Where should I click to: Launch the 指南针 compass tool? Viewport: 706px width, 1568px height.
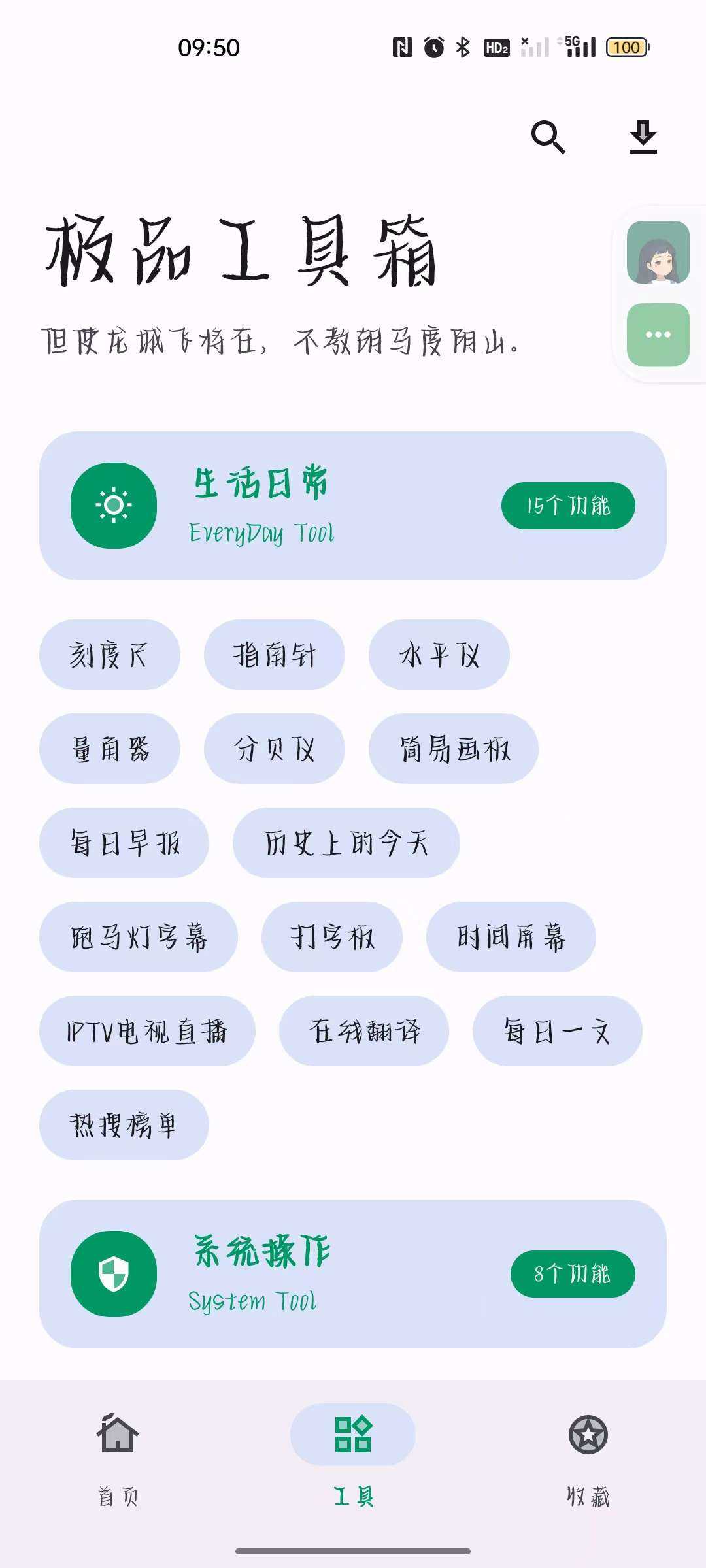click(275, 655)
